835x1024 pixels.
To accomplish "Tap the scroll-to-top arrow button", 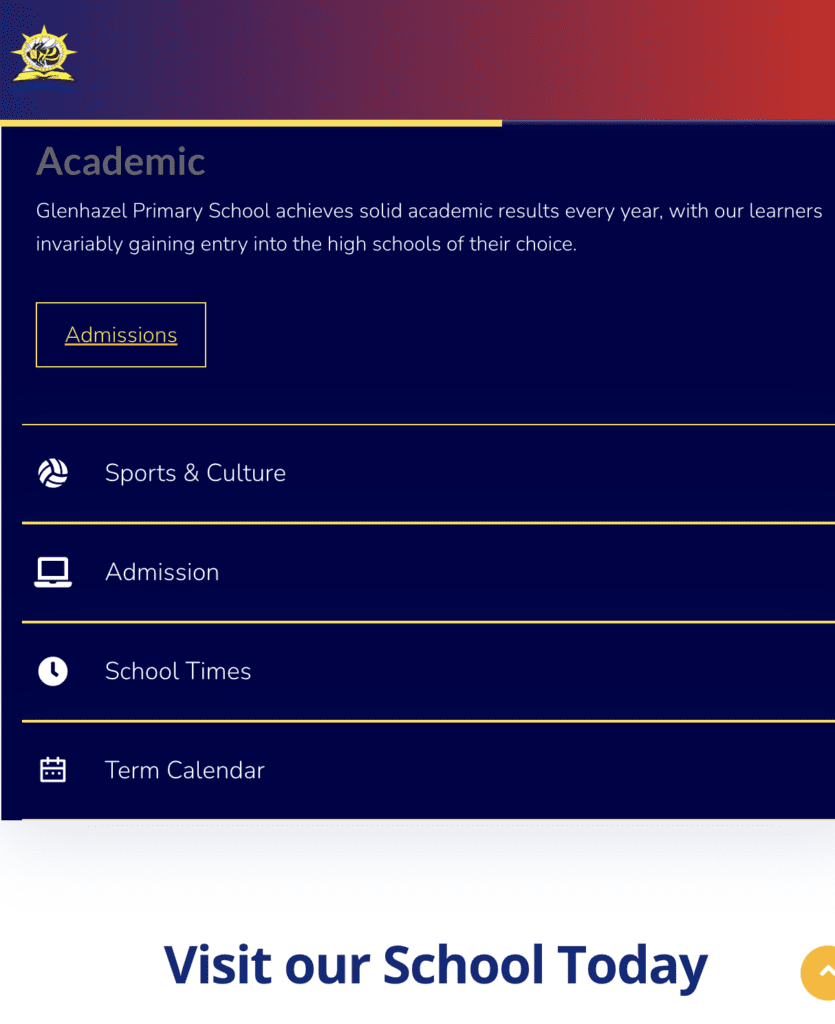I will 822,972.
